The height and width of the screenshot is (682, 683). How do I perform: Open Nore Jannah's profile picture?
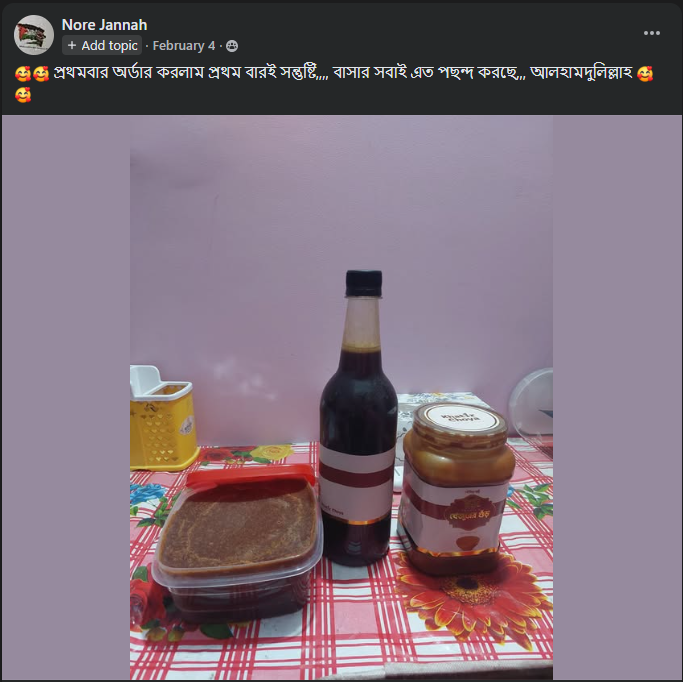[34, 35]
